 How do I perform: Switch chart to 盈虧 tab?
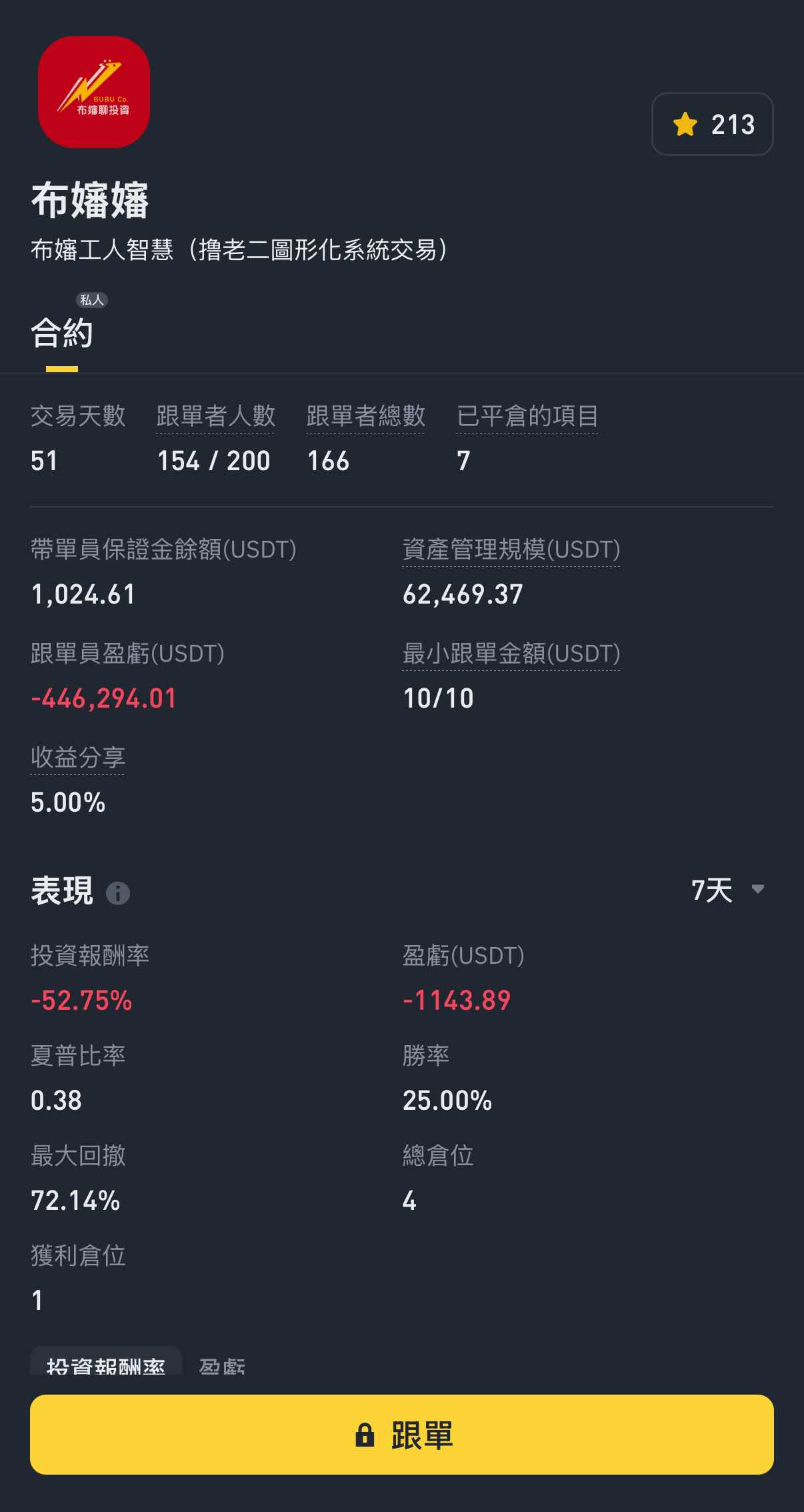(x=222, y=1366)
